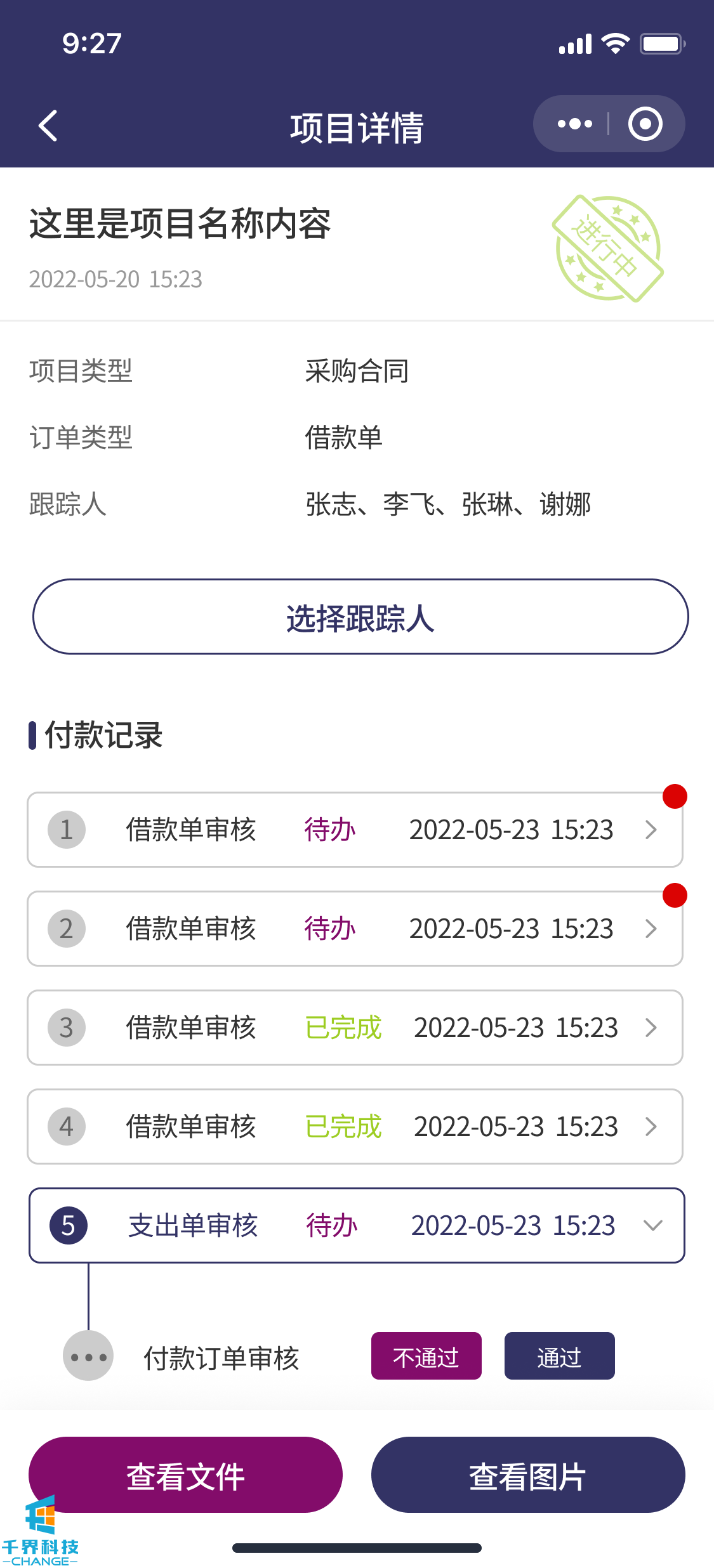Tap 查看文件 to view files
The height and width of the screenshot is (1568, 714).
[x=185, y=1475]
